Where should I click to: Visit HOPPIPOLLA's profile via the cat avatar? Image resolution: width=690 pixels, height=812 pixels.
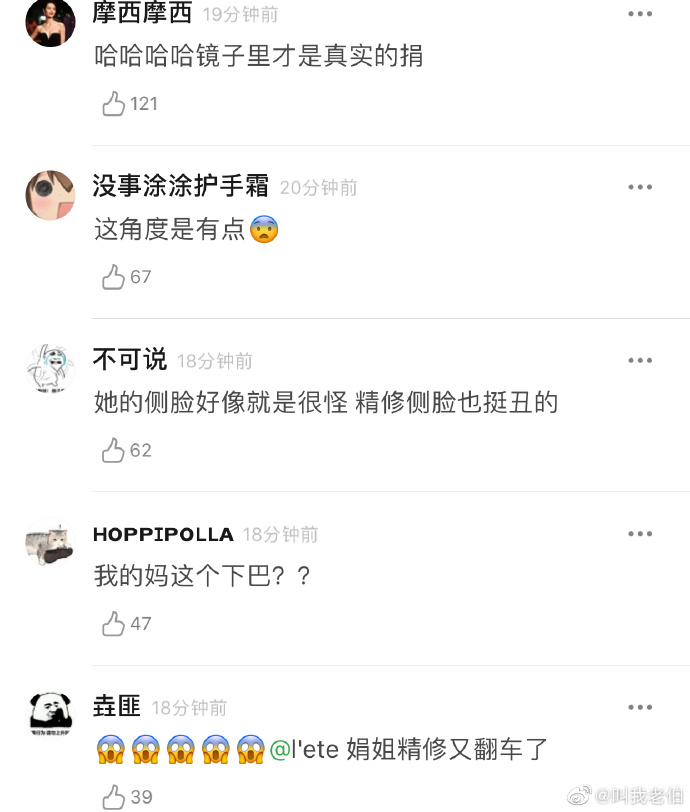pos(50,543)
